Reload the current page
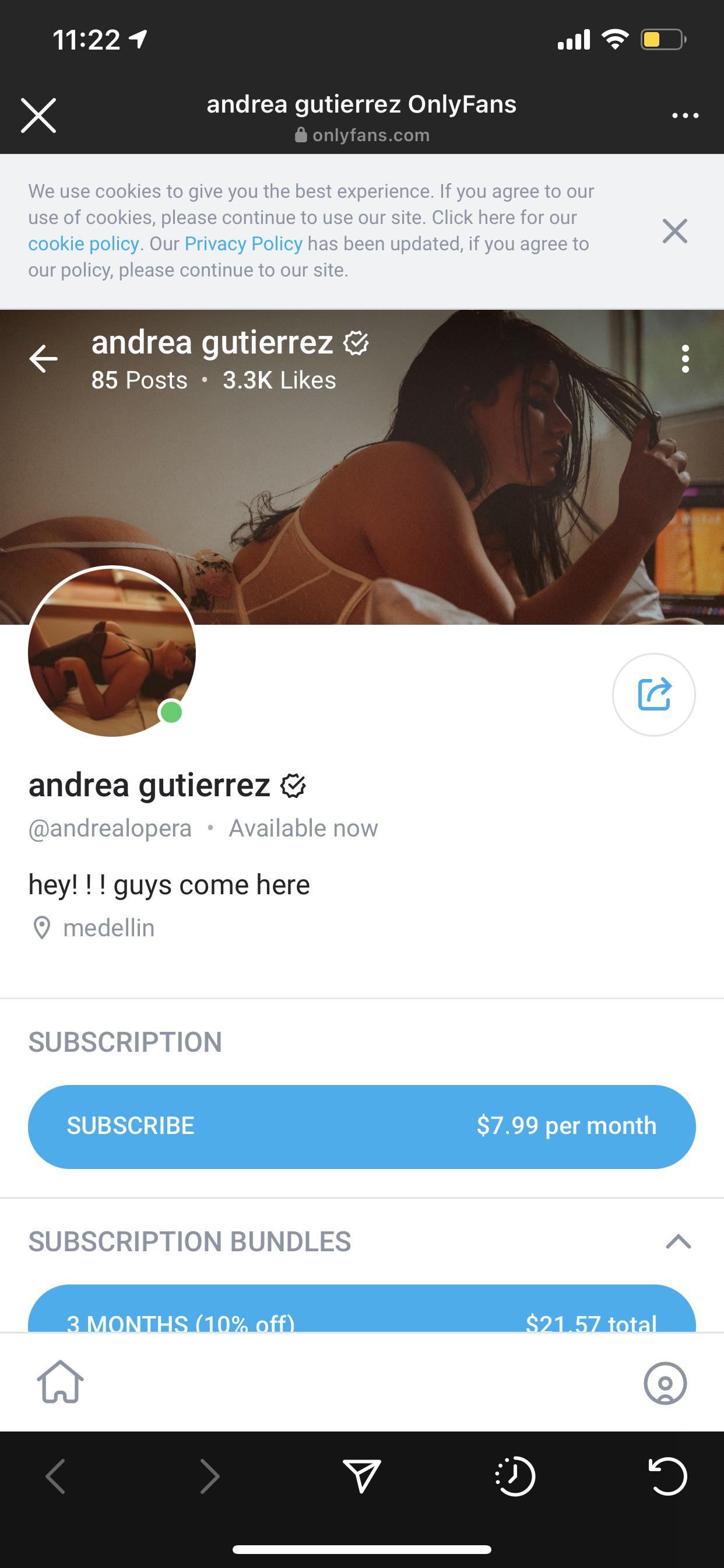 click(x=667, y=1476)
